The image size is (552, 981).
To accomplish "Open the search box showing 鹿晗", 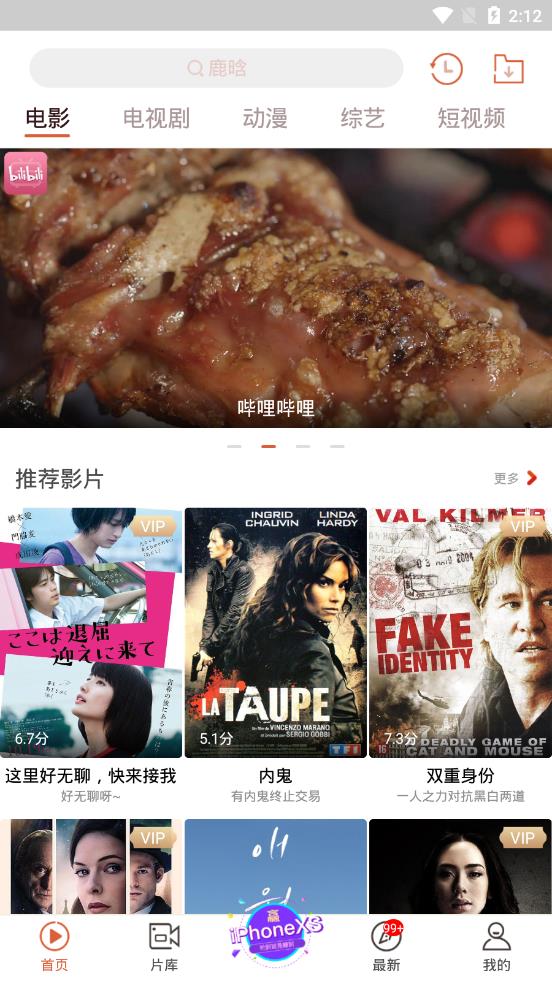I will click(x=216, y=68).
